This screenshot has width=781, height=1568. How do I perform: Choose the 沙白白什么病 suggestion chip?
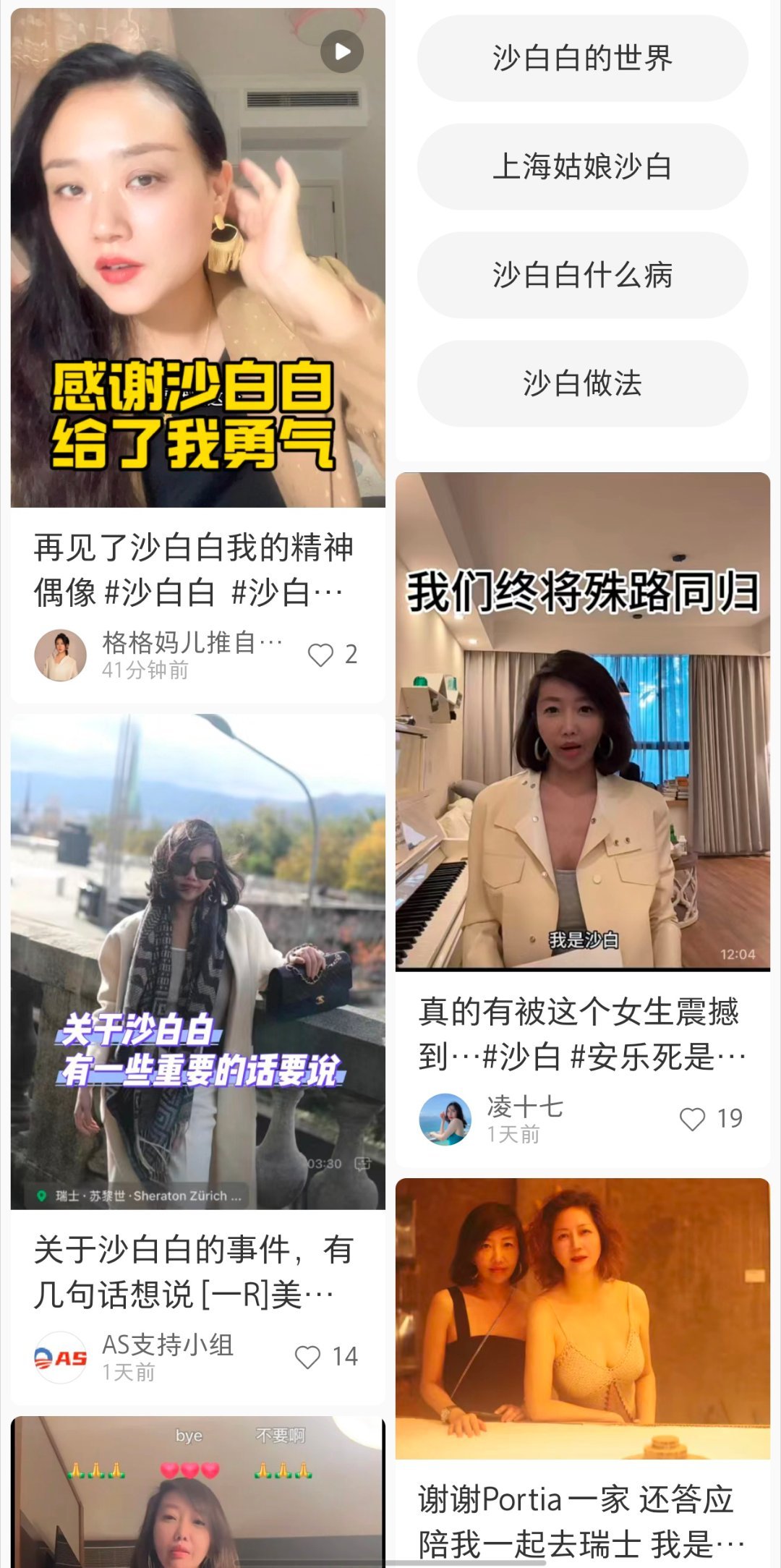pos(582,276)
